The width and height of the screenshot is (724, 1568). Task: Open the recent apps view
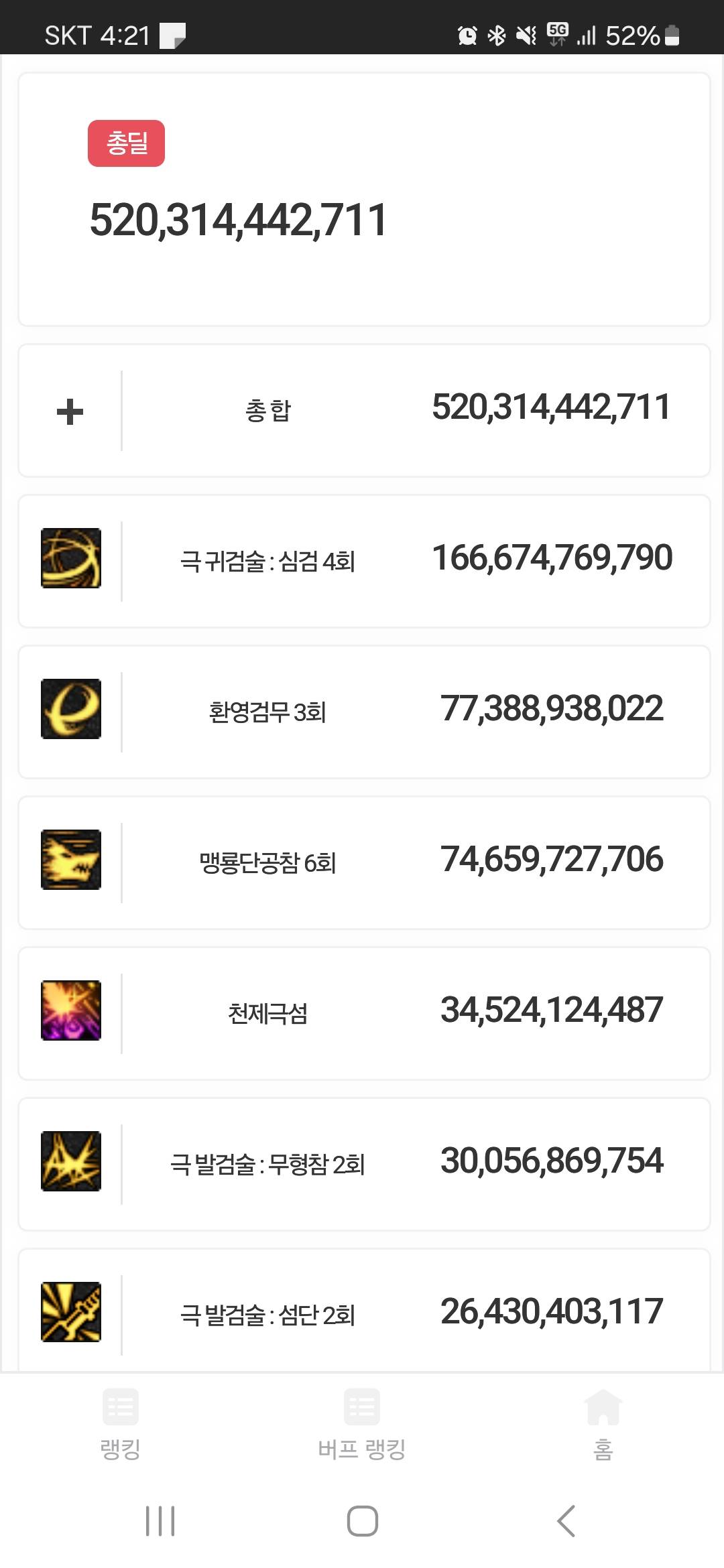coord(160,1520)
